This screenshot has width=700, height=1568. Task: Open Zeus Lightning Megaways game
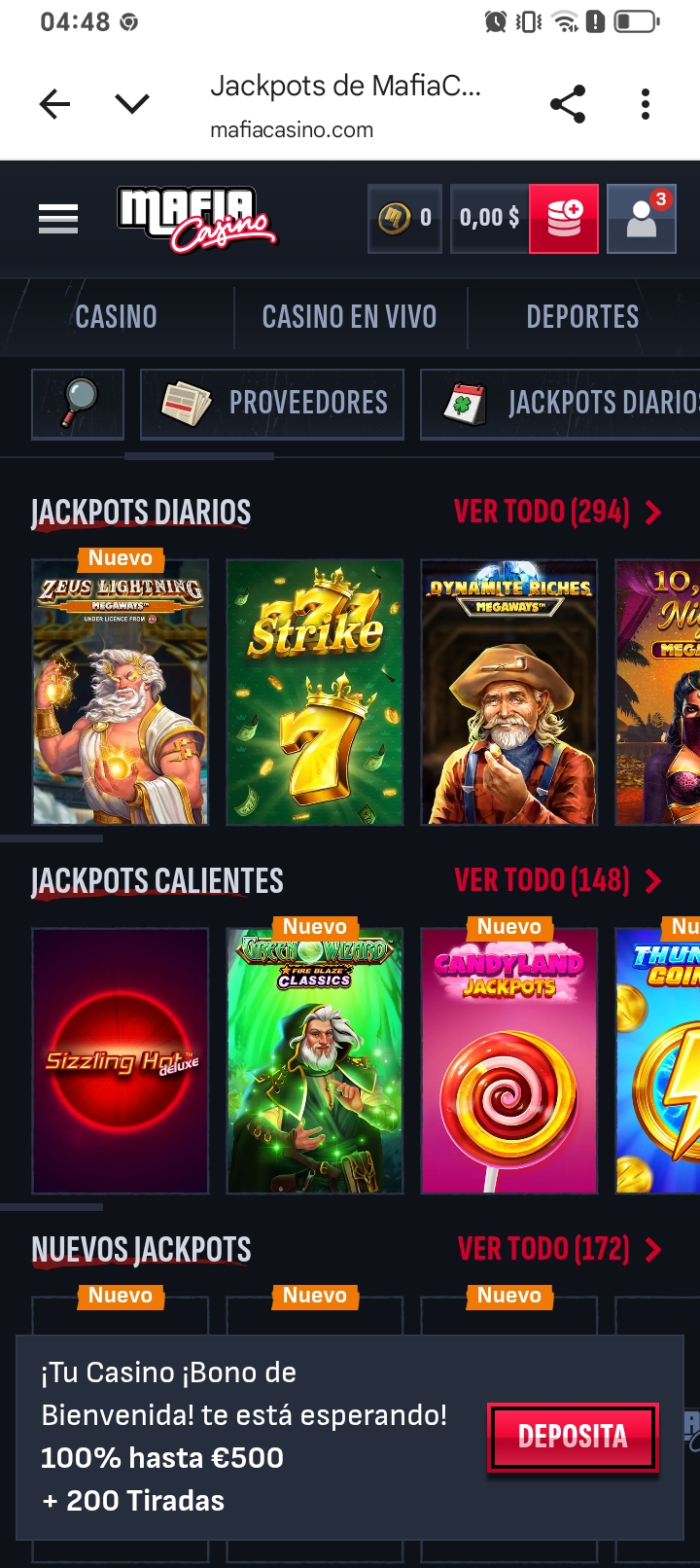121,693
